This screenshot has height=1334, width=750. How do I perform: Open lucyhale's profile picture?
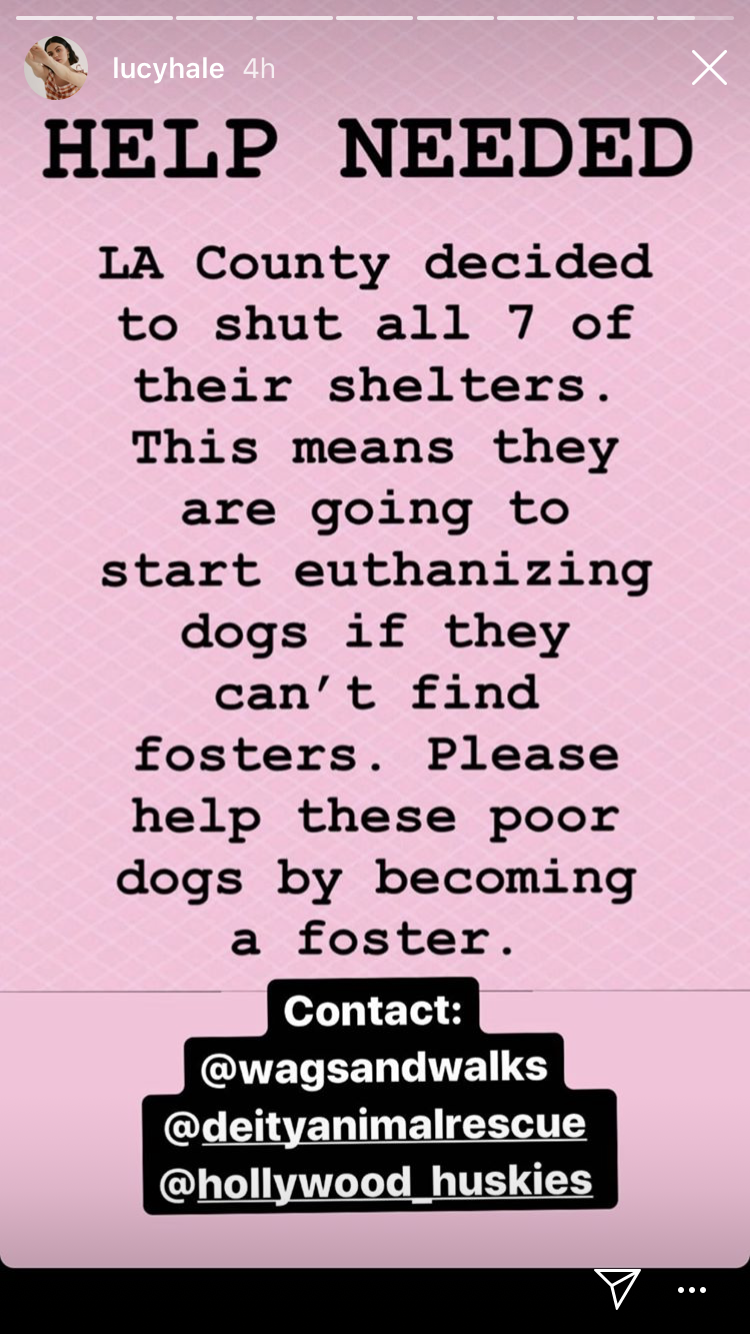tap(56, 68)
